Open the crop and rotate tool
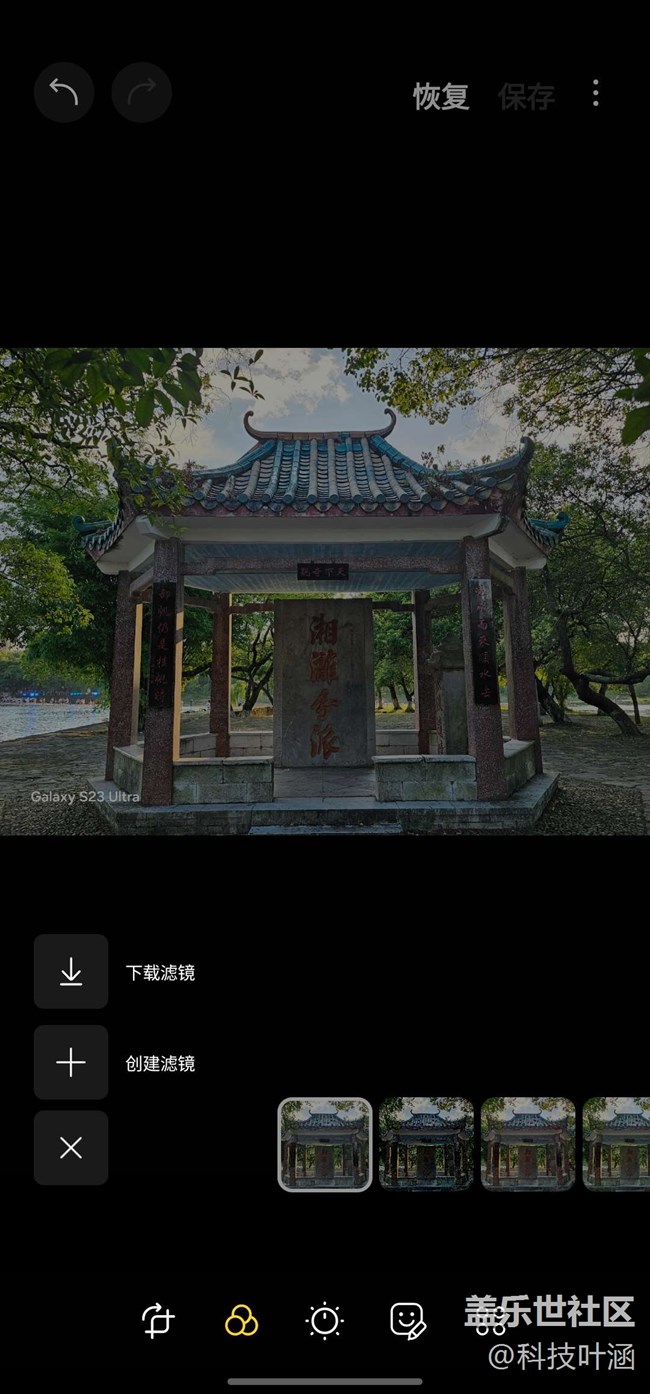The width and height of the screenshot is (650, 1394). tap(158, 1321)
